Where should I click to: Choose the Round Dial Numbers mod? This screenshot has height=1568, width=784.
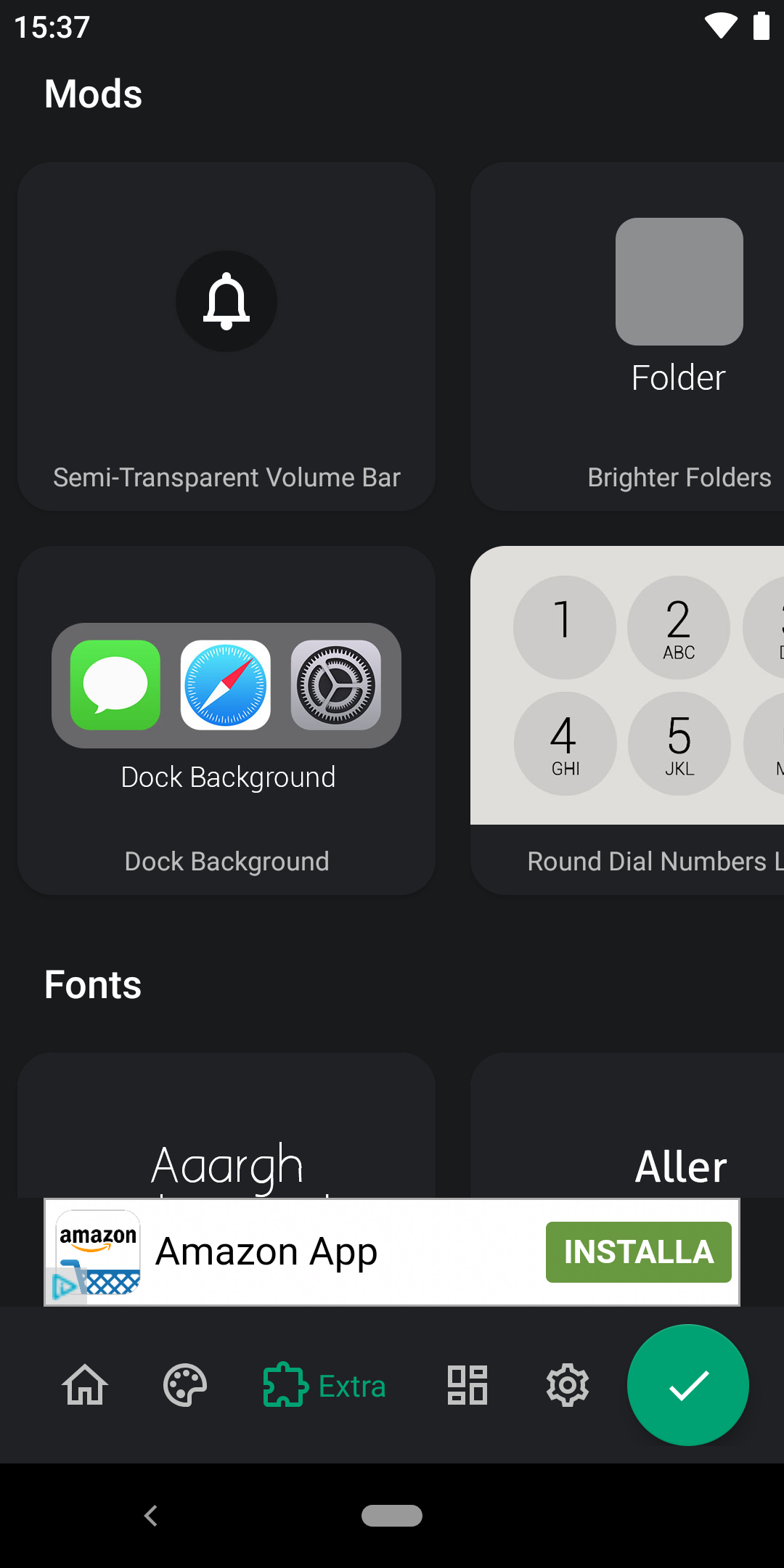(x=627, y=720)
